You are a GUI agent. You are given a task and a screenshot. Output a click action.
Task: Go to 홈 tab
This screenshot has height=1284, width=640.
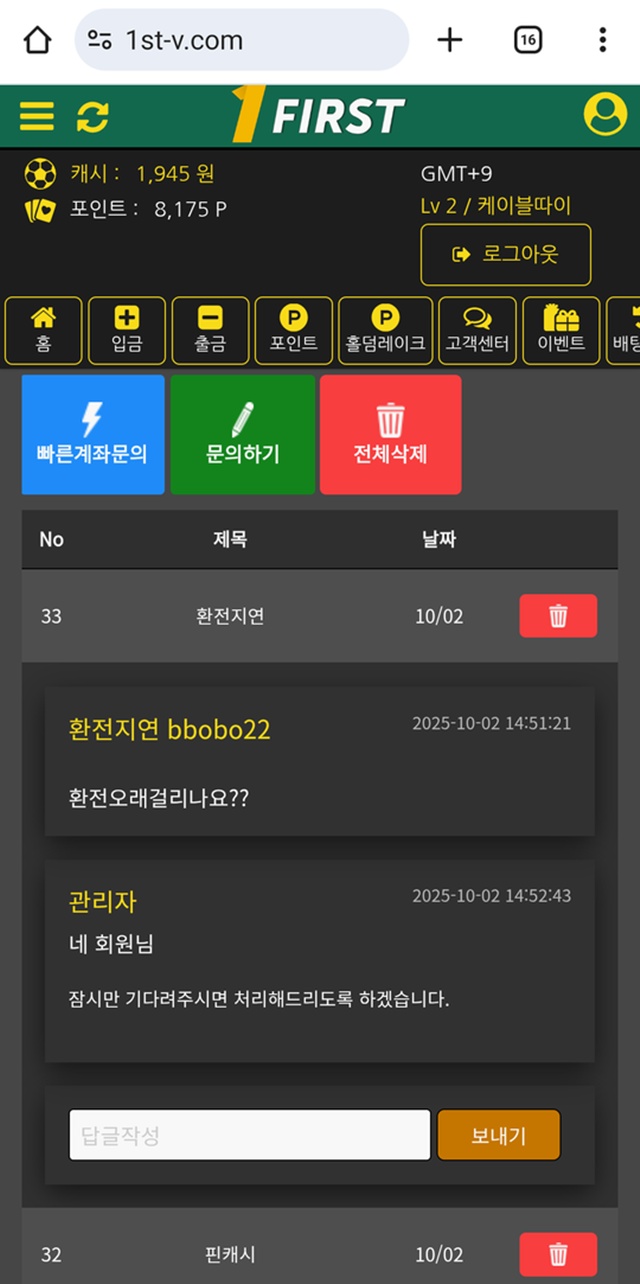point(43,330)
